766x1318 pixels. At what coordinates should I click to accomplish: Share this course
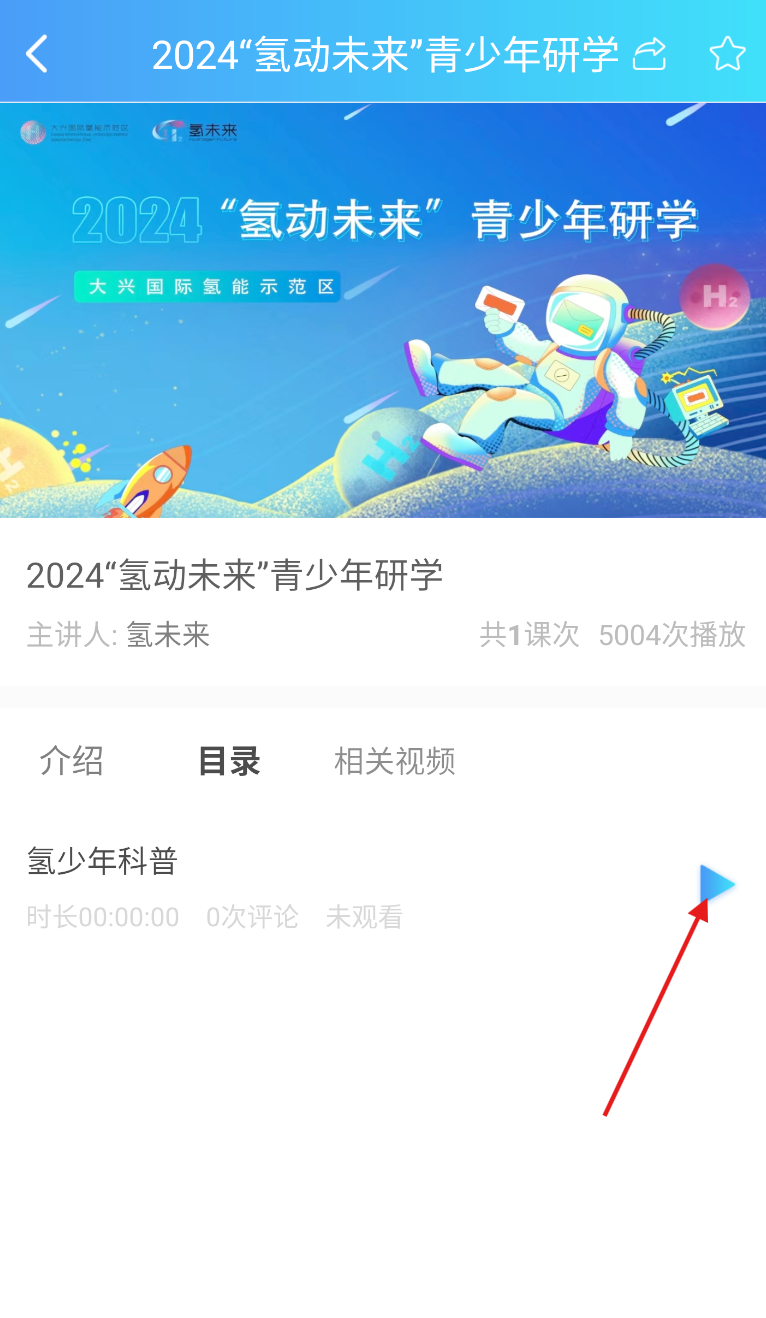pyautogui.click(x=650, y=53)
